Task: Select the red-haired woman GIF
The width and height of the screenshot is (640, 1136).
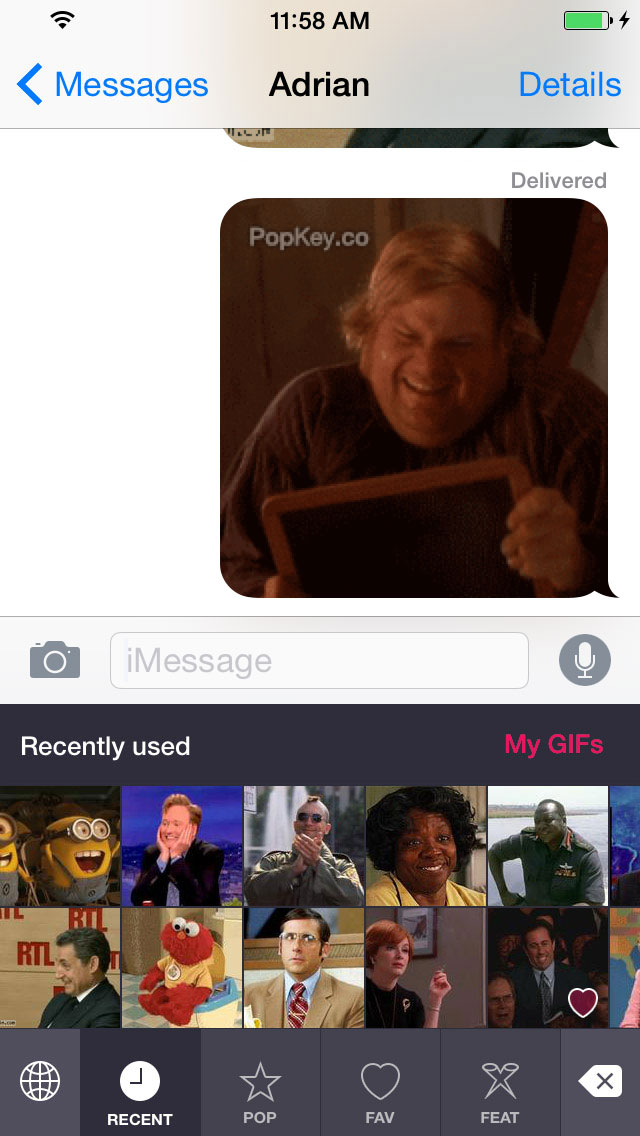Action: pyautogui.click(x=425, y=968)
